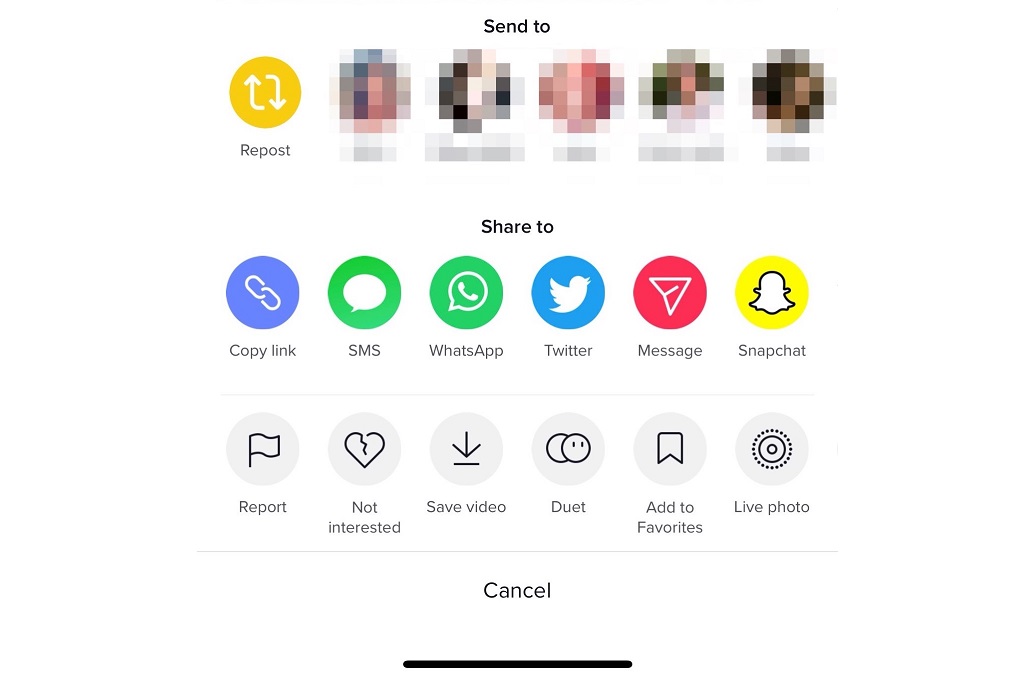Mark video as Not interested

365,450
